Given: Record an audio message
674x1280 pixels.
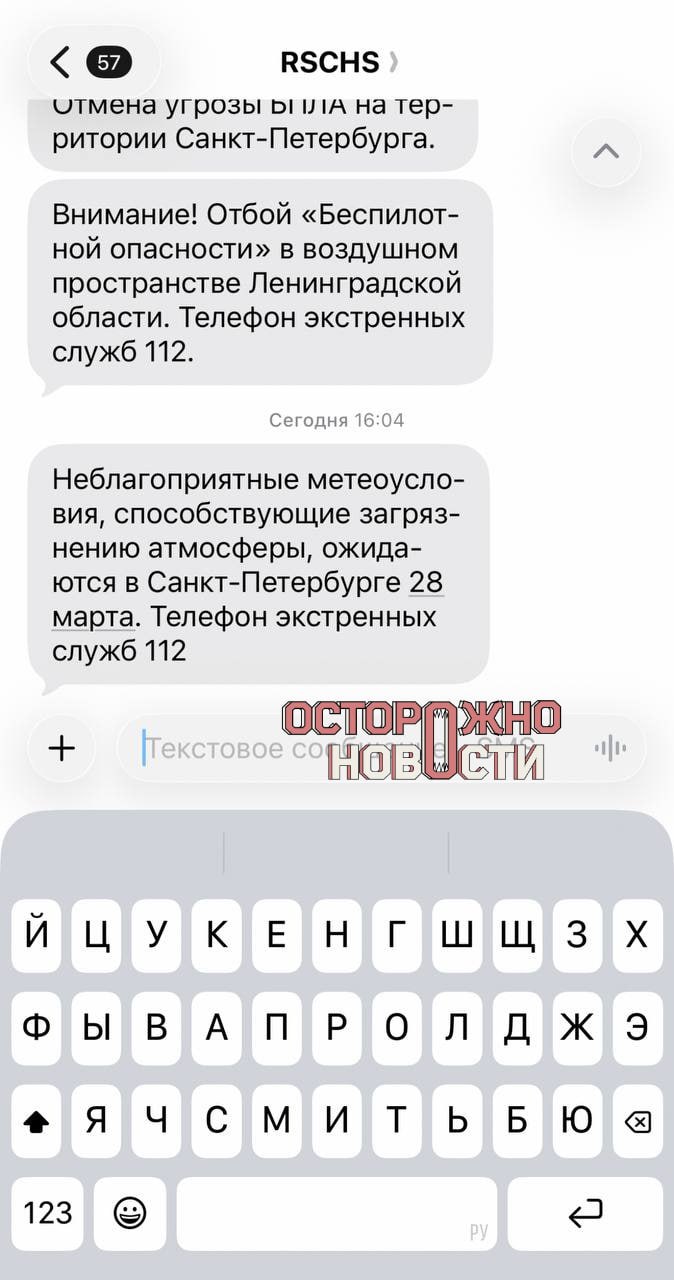Looking at the screenshot, I should point(610,748).
